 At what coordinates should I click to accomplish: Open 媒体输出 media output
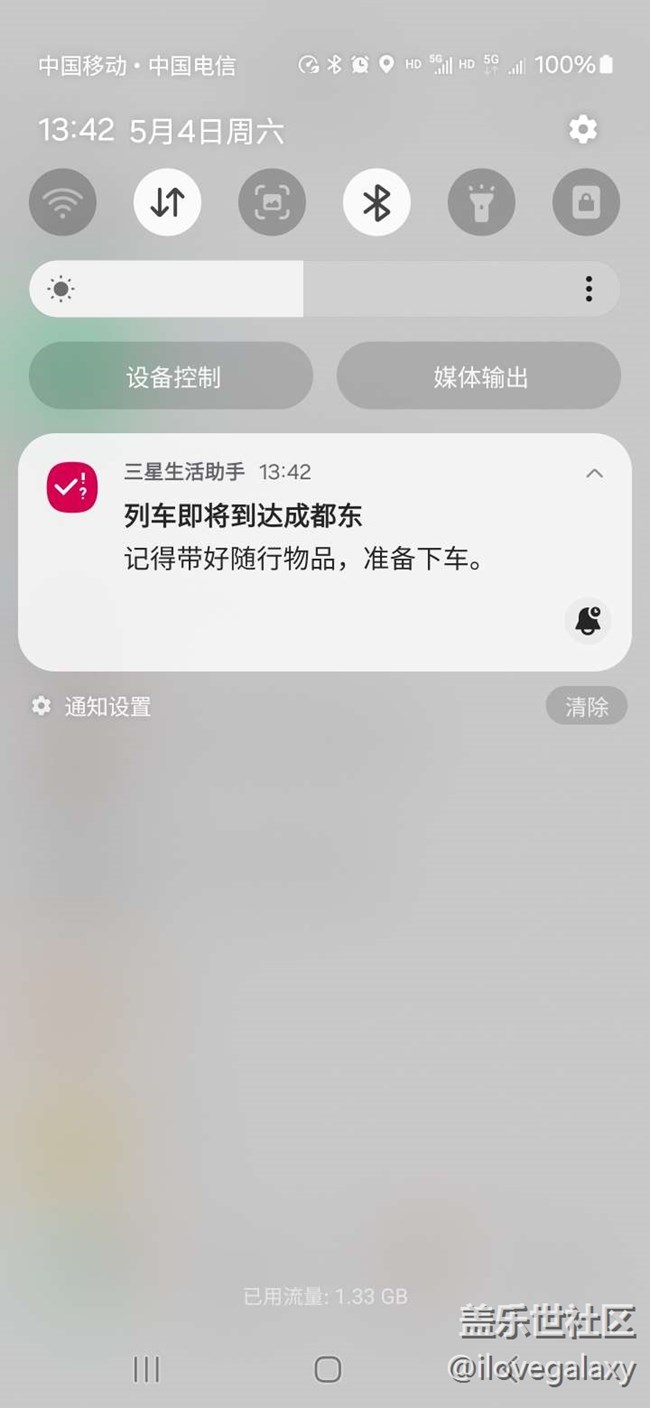click(478, 376)
